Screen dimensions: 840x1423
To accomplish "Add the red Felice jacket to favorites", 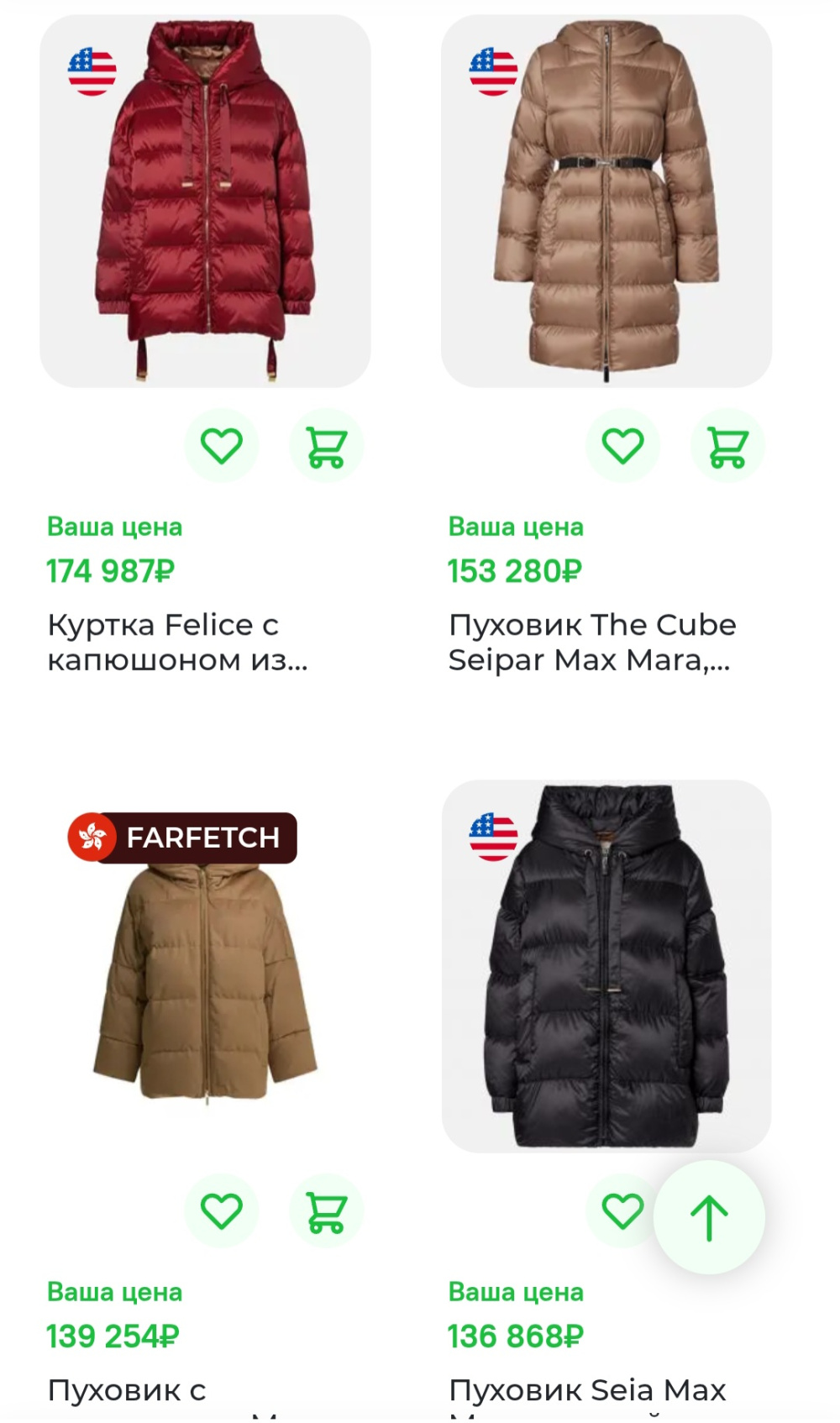I will [221, 446].
